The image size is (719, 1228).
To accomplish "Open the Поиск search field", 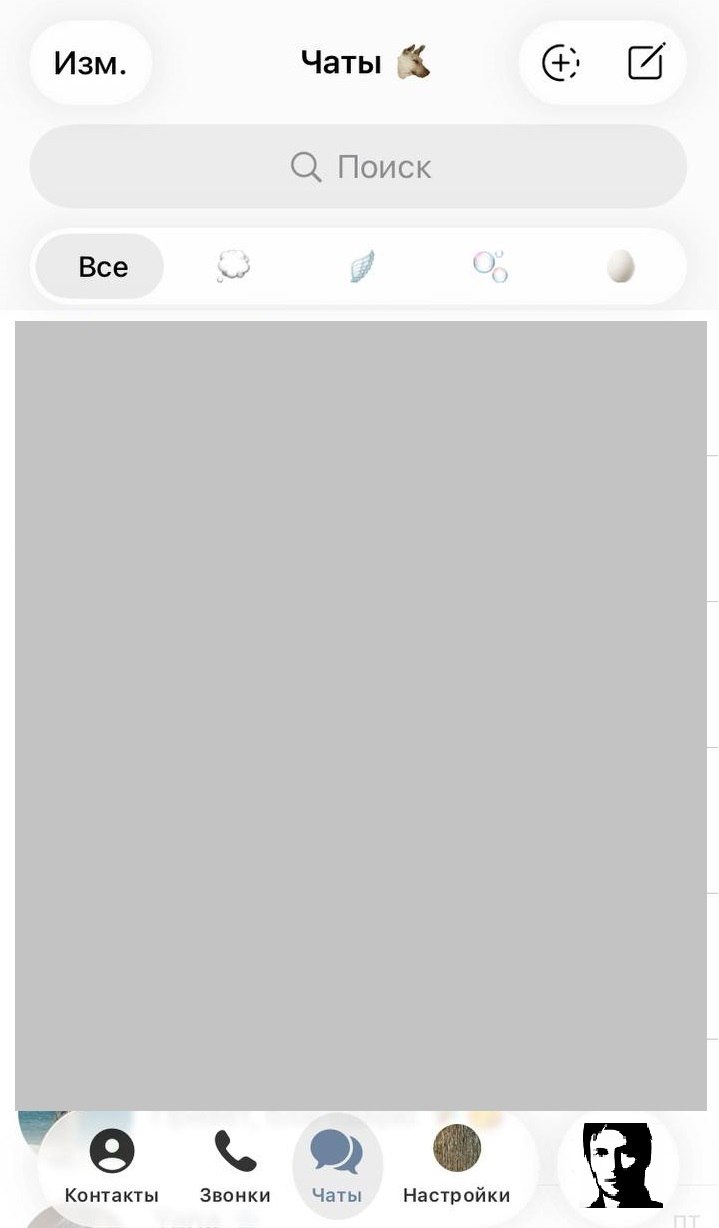I will click(x=359, y=166).
